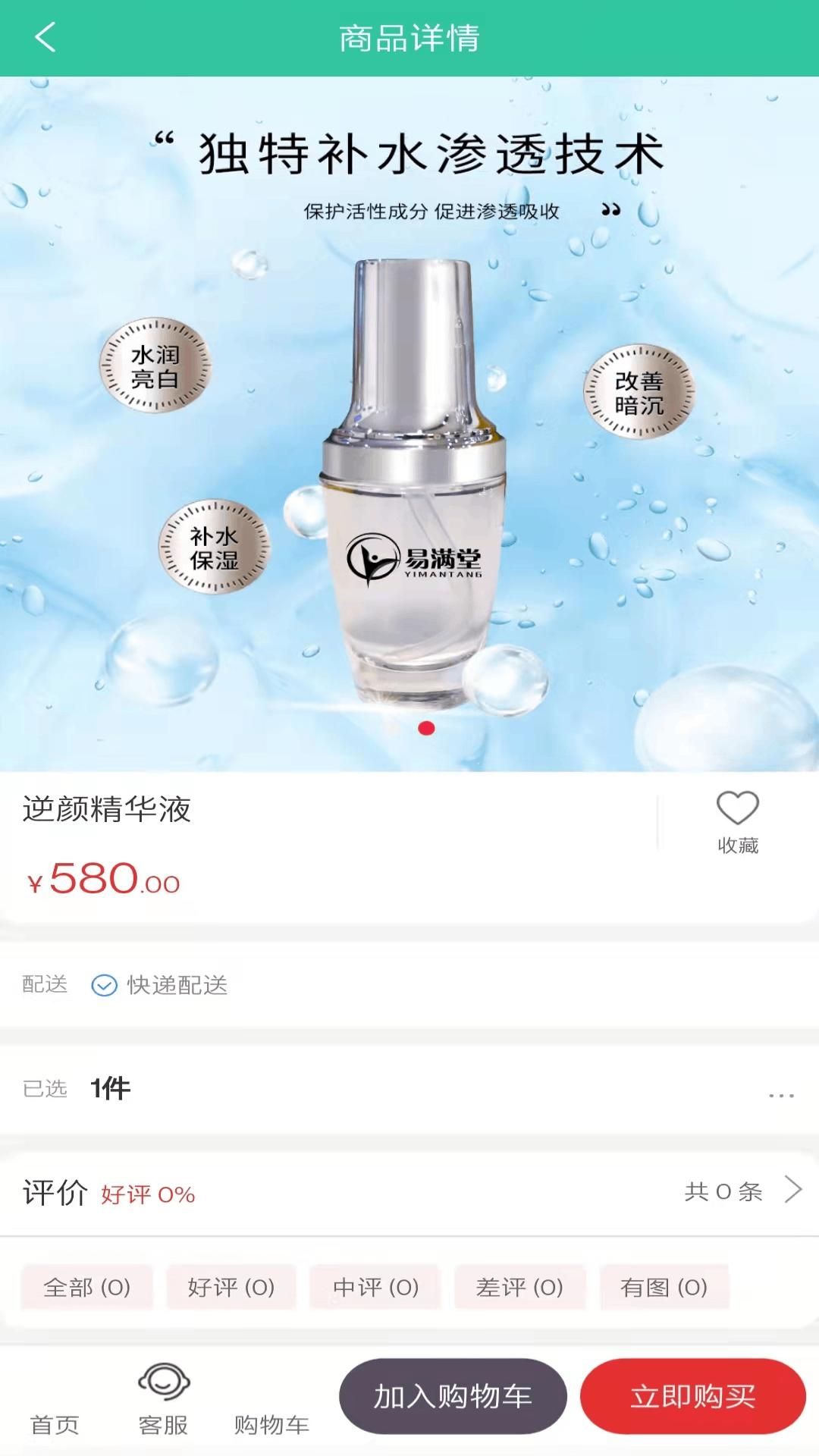The width and height of the screenshot is (819, 1456).
Task: Expand all reviews with the 共 0 条 chevron
Action: pyautogui.click(x=792, y=1191)
